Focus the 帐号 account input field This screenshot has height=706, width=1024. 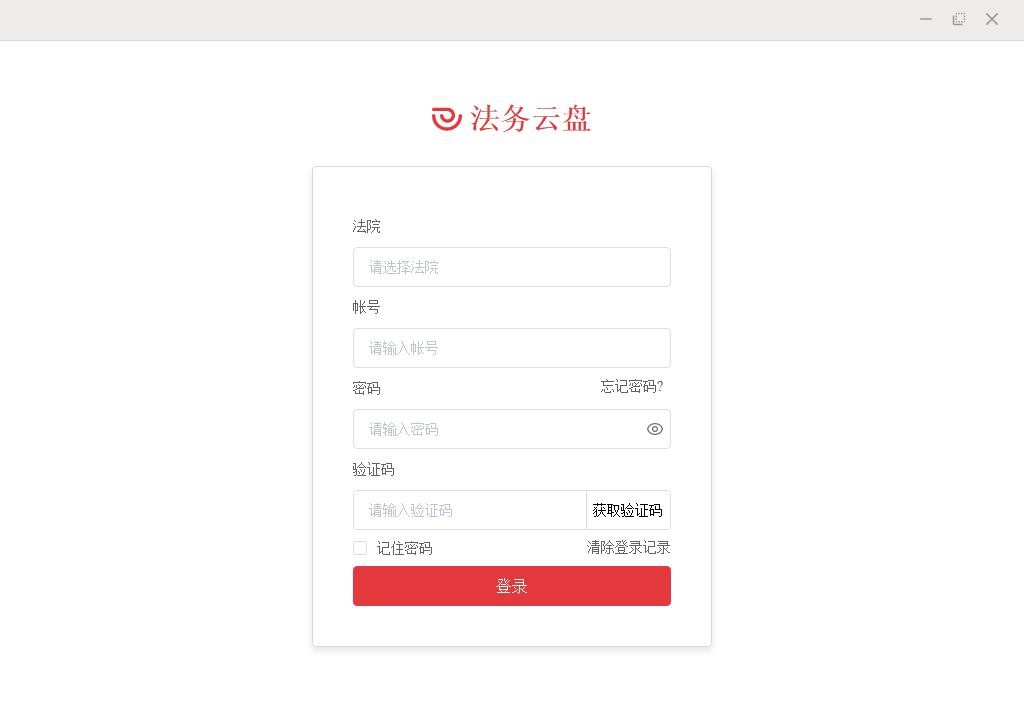pyautogui.click(x=511, y=348)
